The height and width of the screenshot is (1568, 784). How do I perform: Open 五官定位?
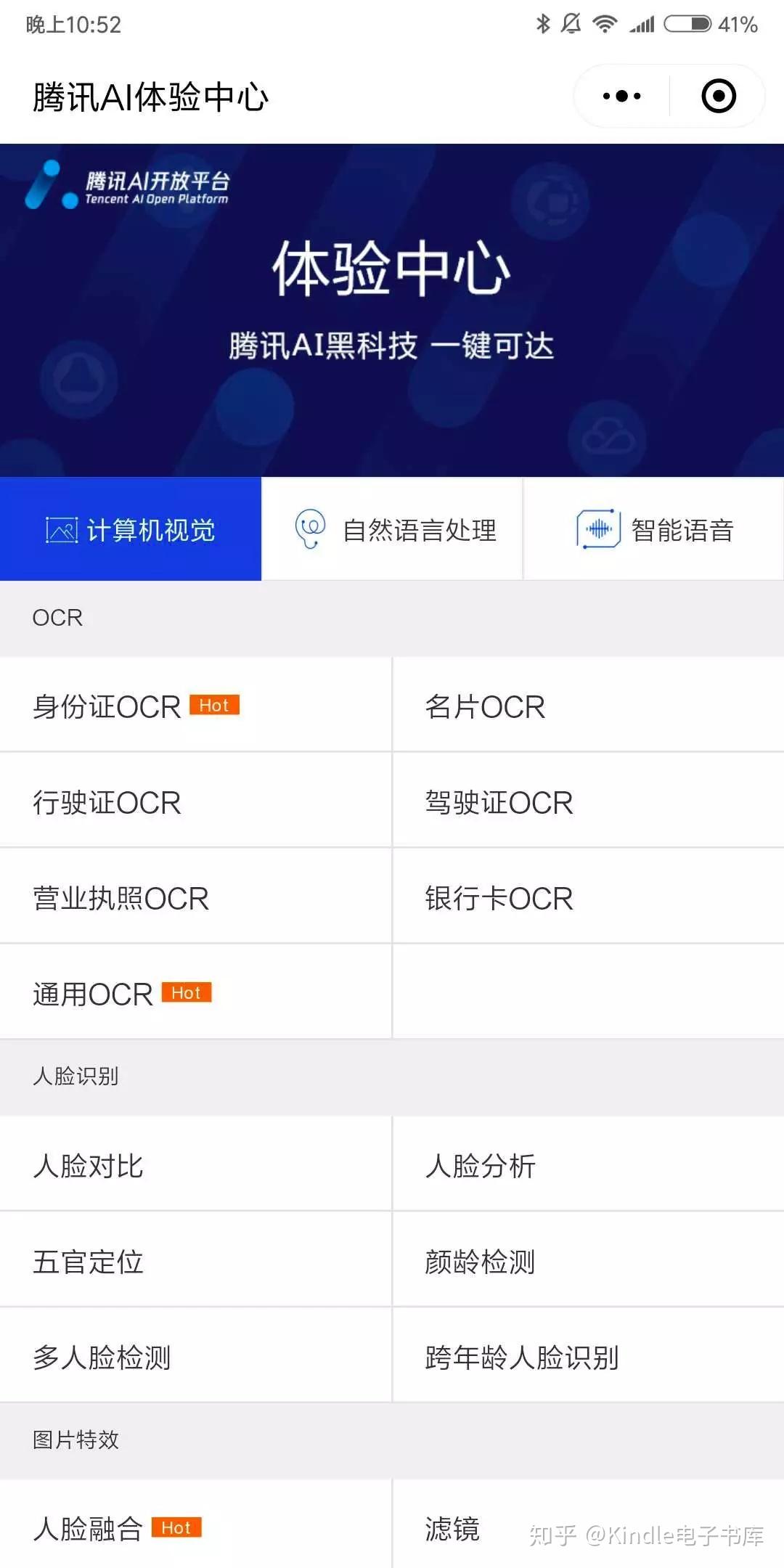195,1260
